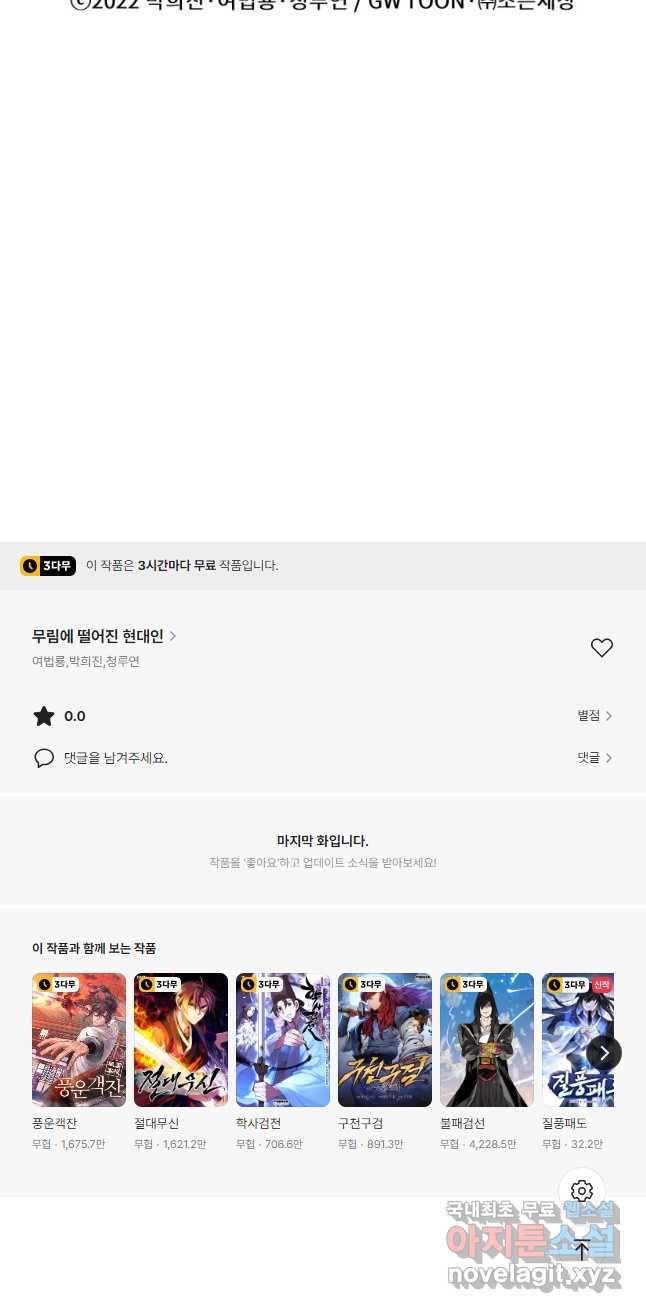
Task: Like this series with the heart icon
Action: pos(601,648)
